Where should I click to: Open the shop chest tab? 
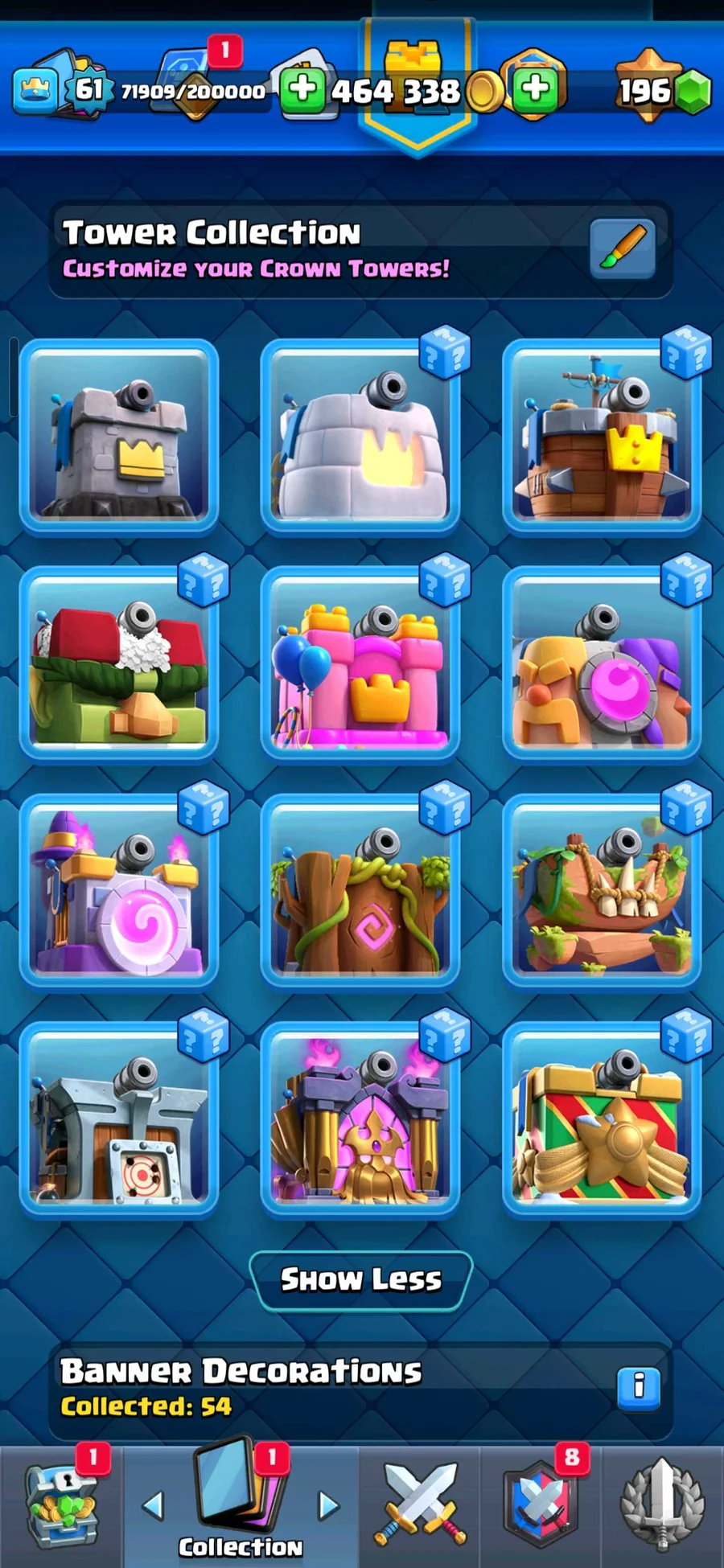pos(61,1505)
